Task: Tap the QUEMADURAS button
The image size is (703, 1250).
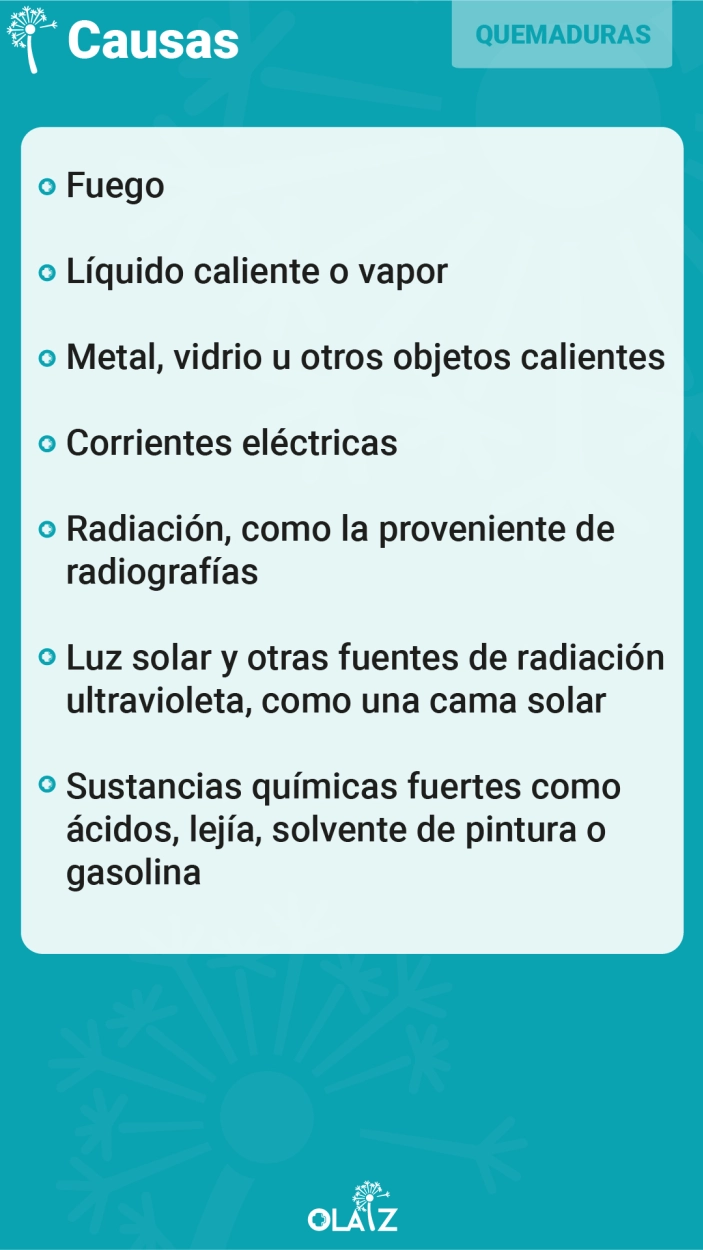Action: [x=562, y=34]
